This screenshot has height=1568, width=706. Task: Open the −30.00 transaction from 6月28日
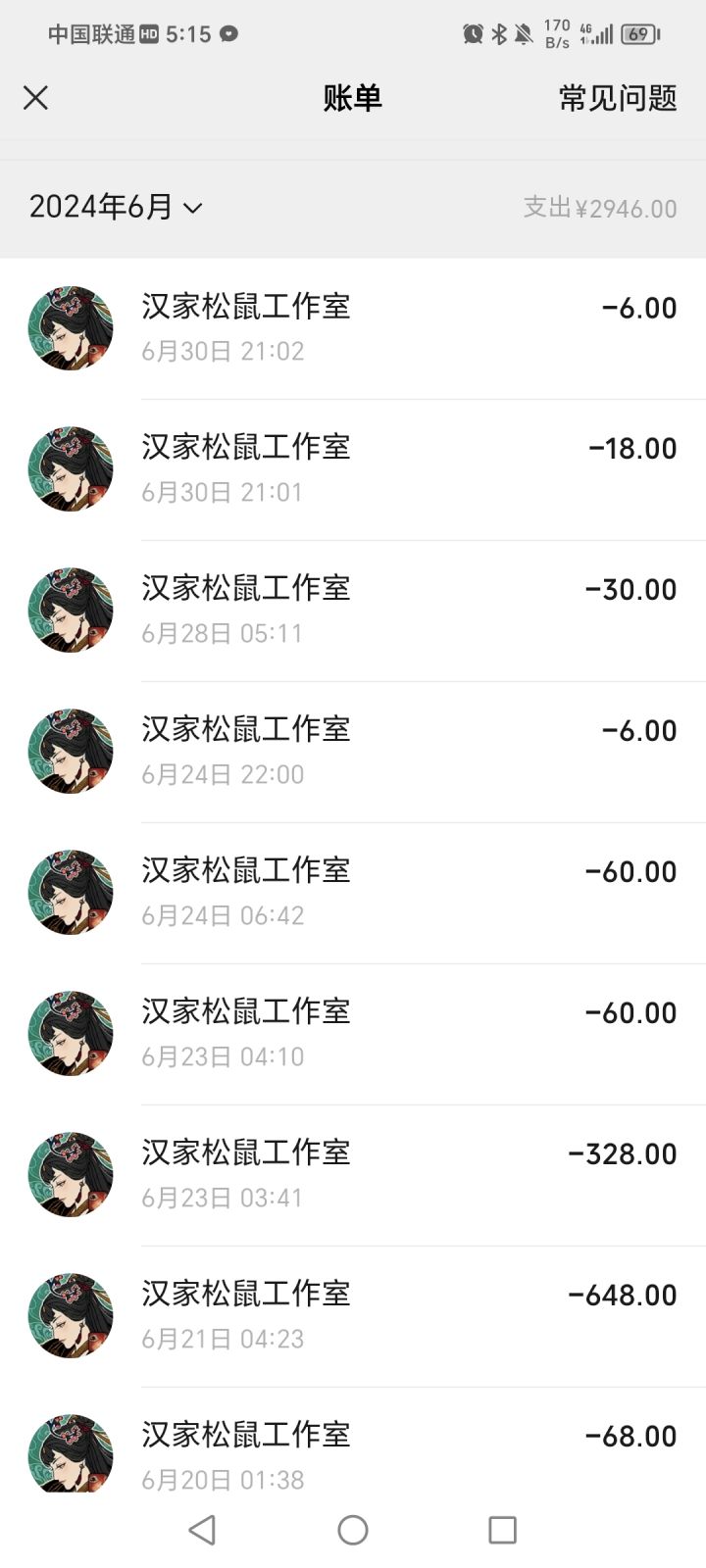353,610
